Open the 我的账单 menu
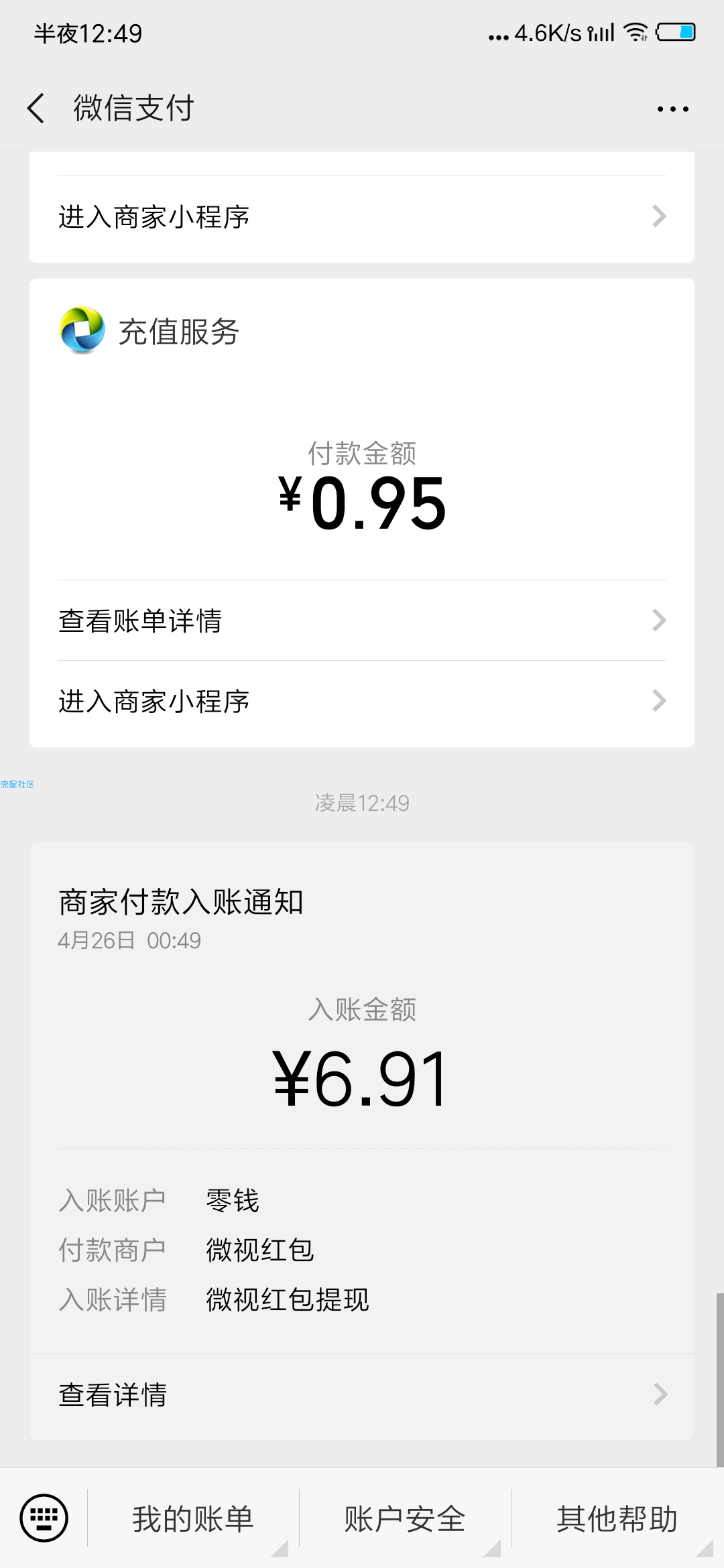The image size is (724, 1568). click(193, 1518)
